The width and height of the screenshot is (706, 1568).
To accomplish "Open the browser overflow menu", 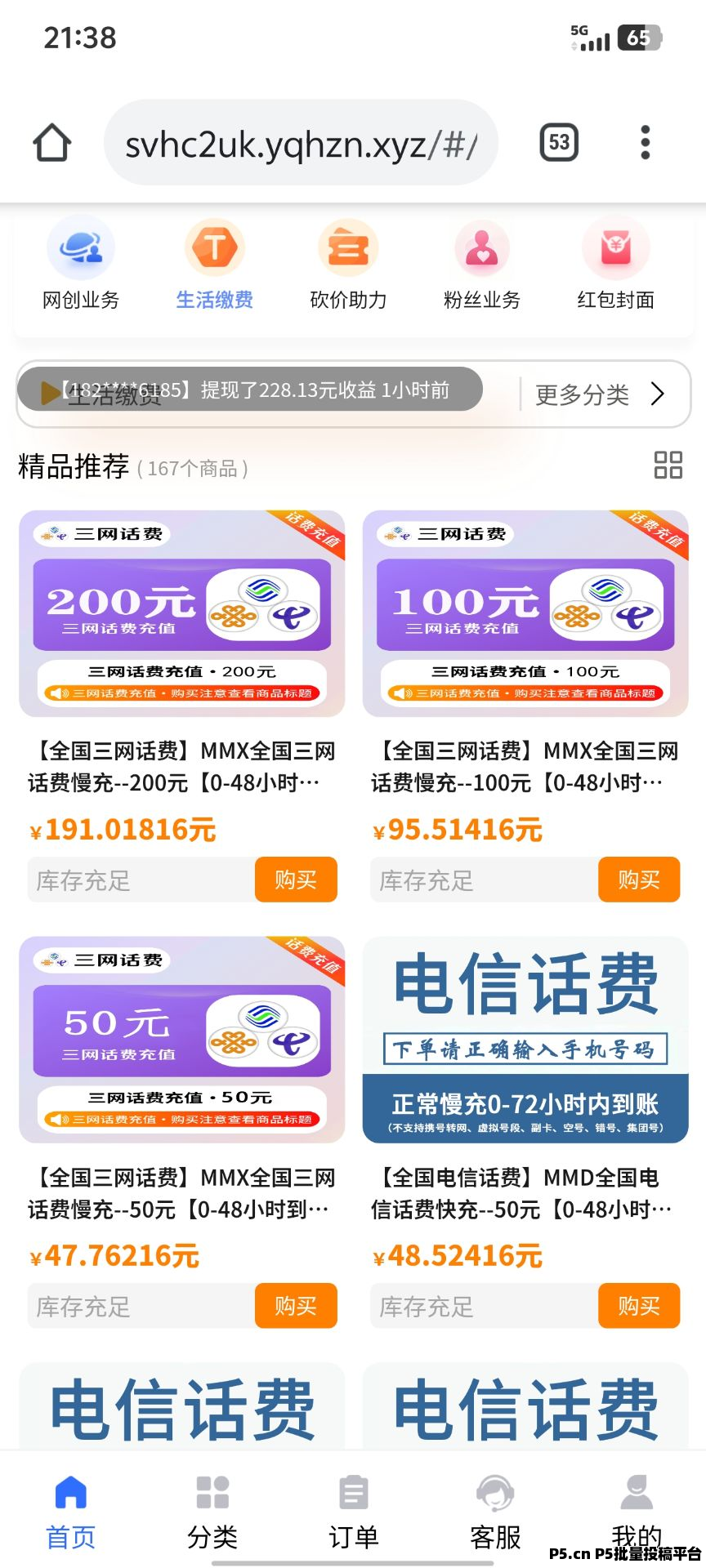I will click(x=646, y=143).
